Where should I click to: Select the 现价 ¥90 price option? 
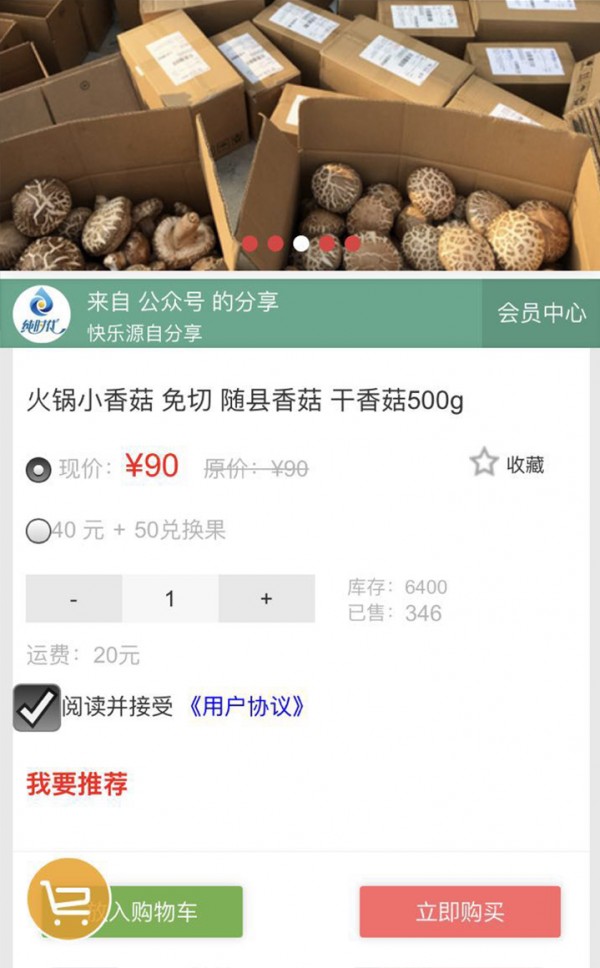click(39, 468)
